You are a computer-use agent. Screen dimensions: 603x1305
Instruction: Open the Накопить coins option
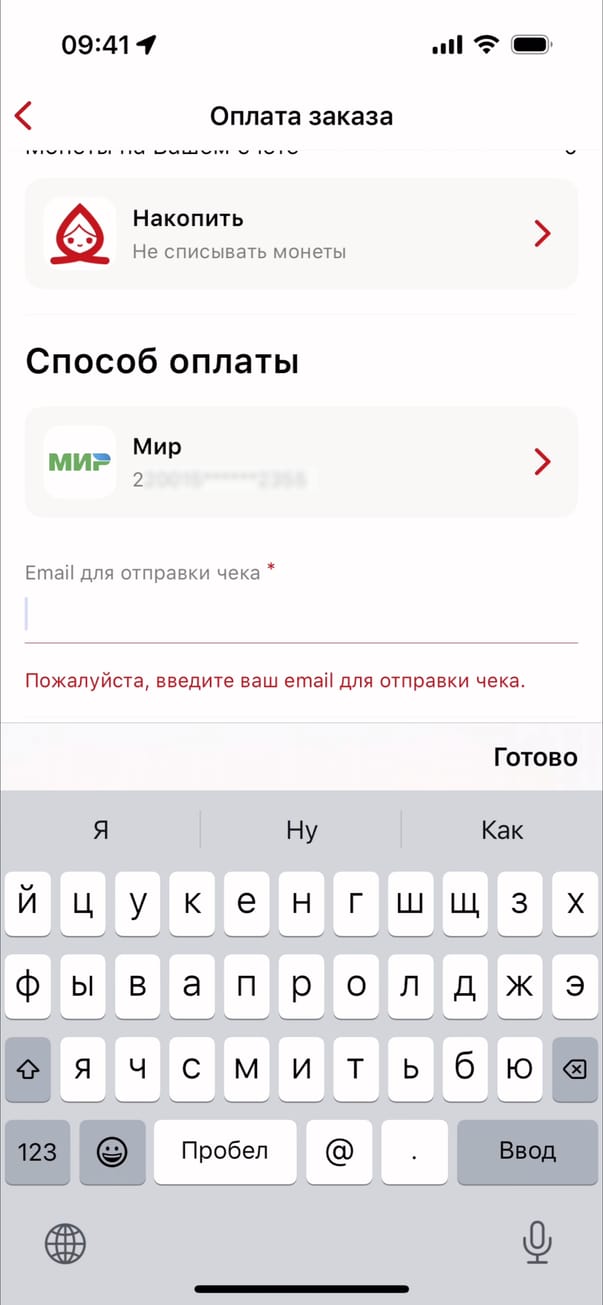click(x=301, y=234)
